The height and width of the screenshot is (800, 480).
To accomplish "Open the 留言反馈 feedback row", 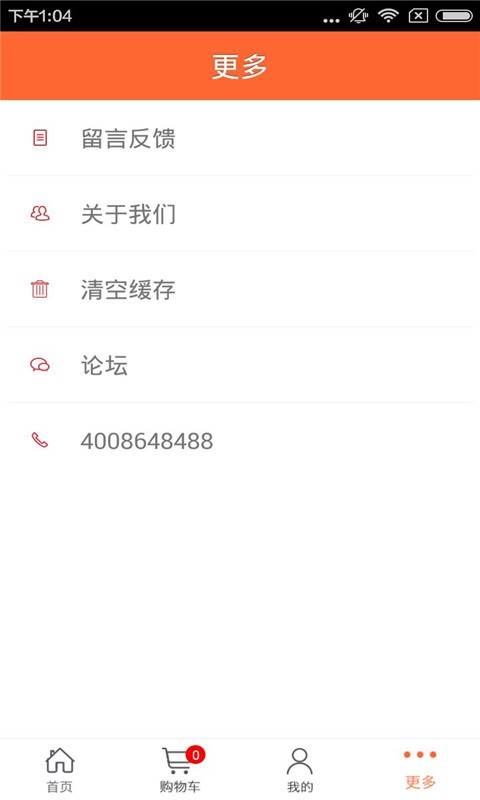I will coord(240,138).
